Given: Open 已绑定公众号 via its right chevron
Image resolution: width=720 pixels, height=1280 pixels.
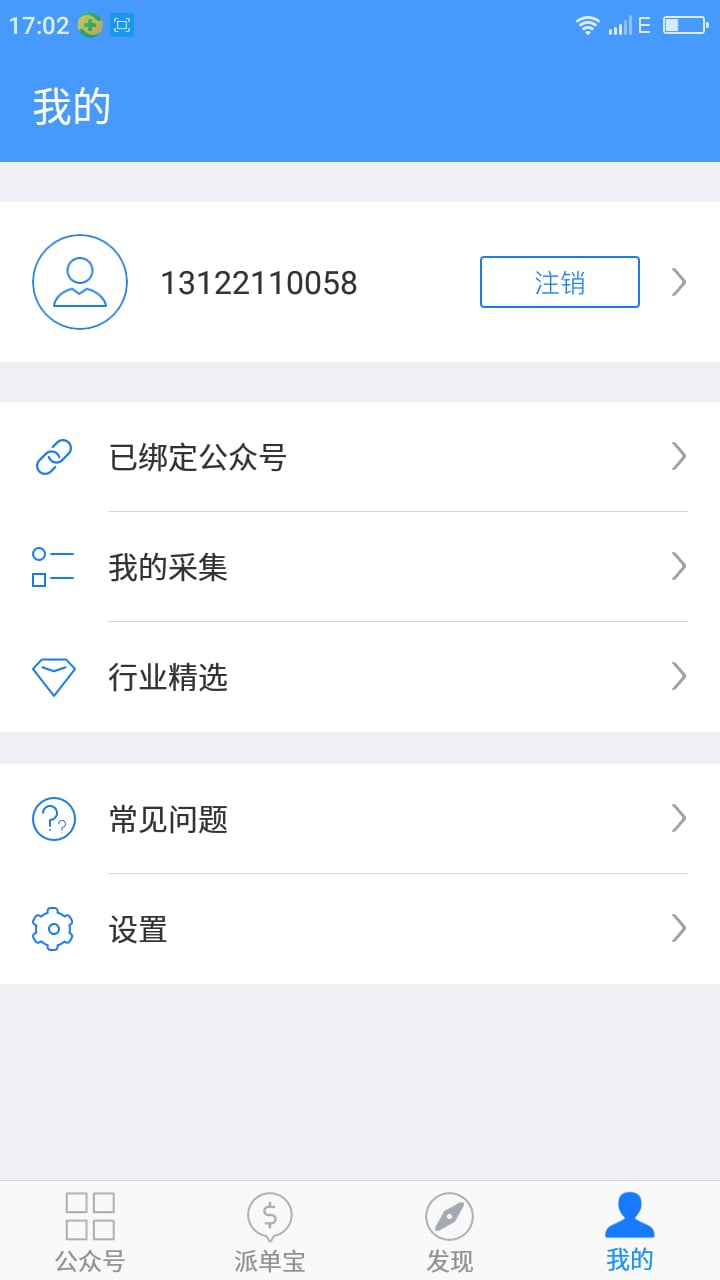Looking at the screenshot, I should coord(678,456).
